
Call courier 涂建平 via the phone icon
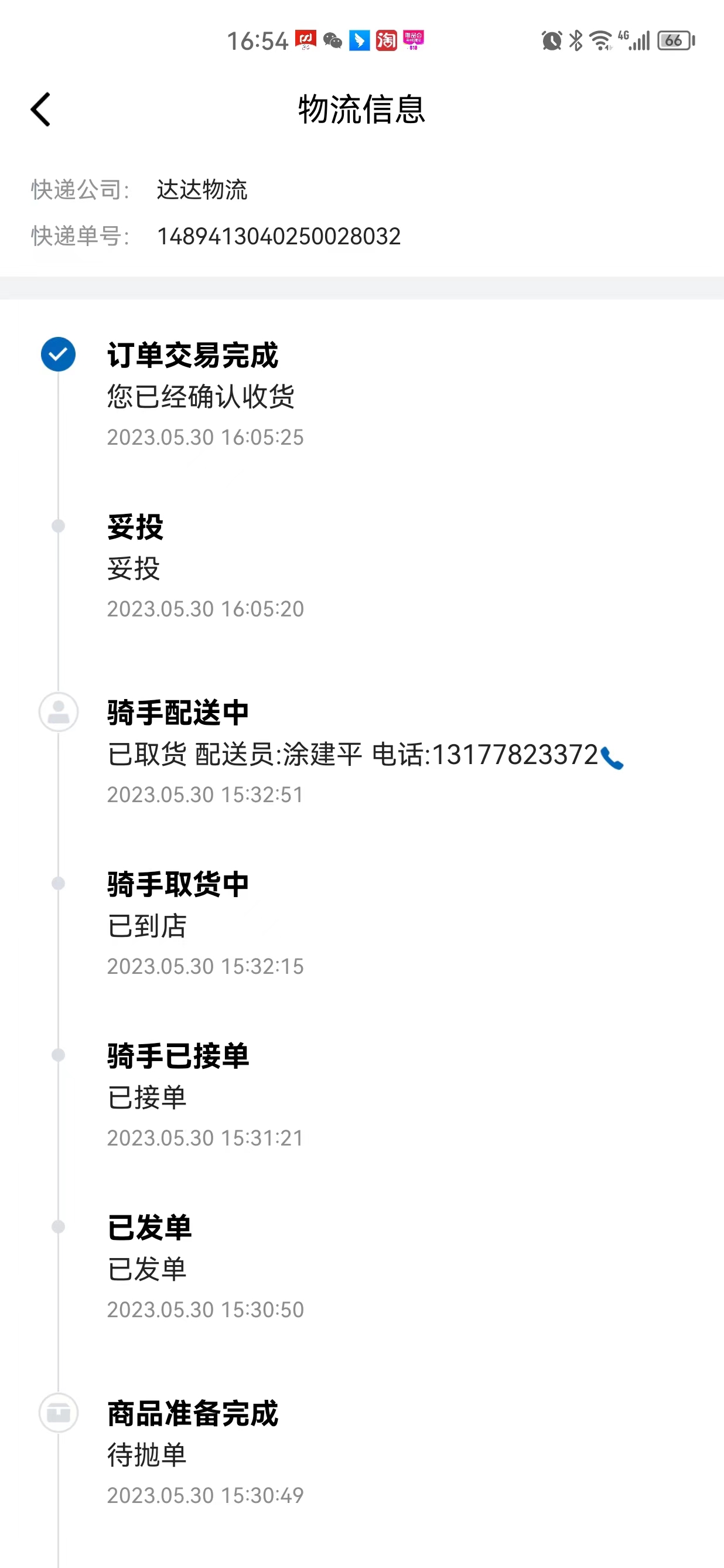coord(612,758)
